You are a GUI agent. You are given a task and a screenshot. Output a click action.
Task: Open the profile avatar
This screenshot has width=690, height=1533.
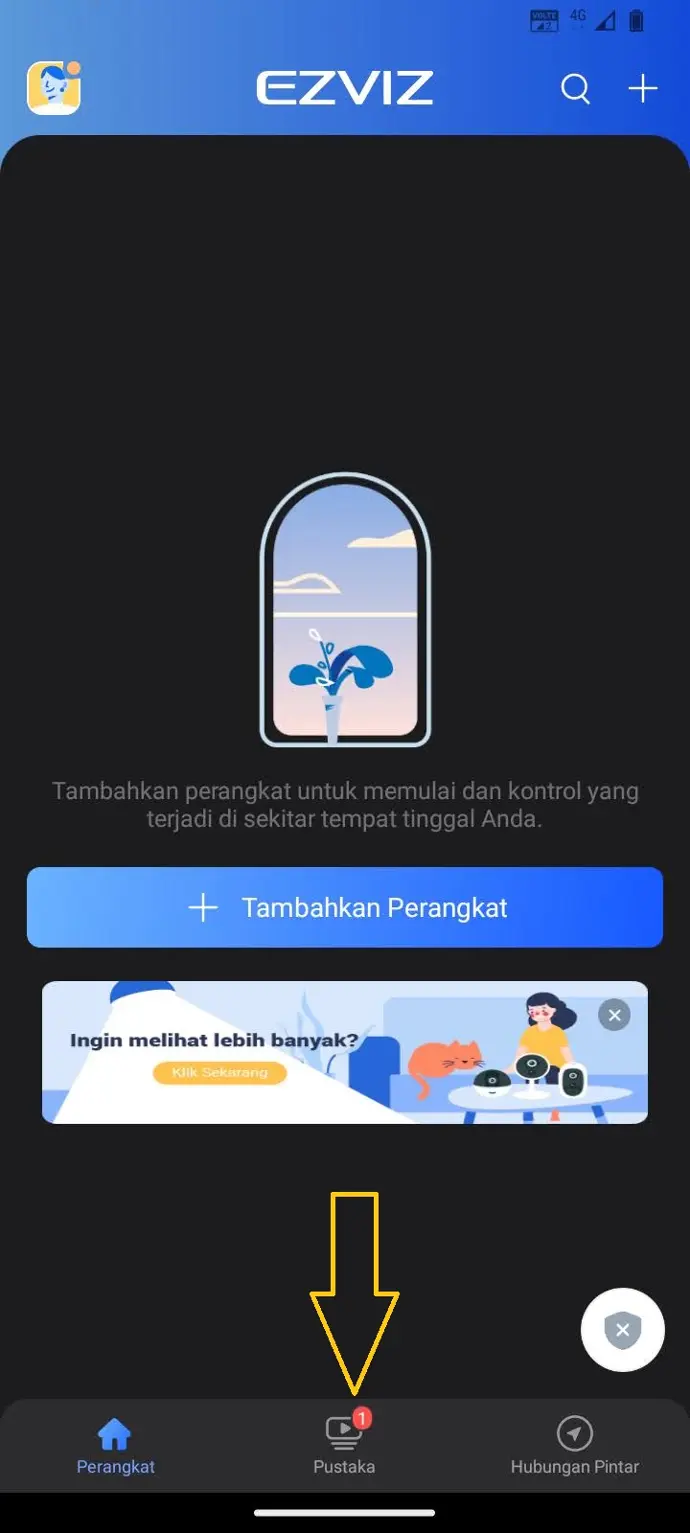pyautogui.click(x=53, y=88)
